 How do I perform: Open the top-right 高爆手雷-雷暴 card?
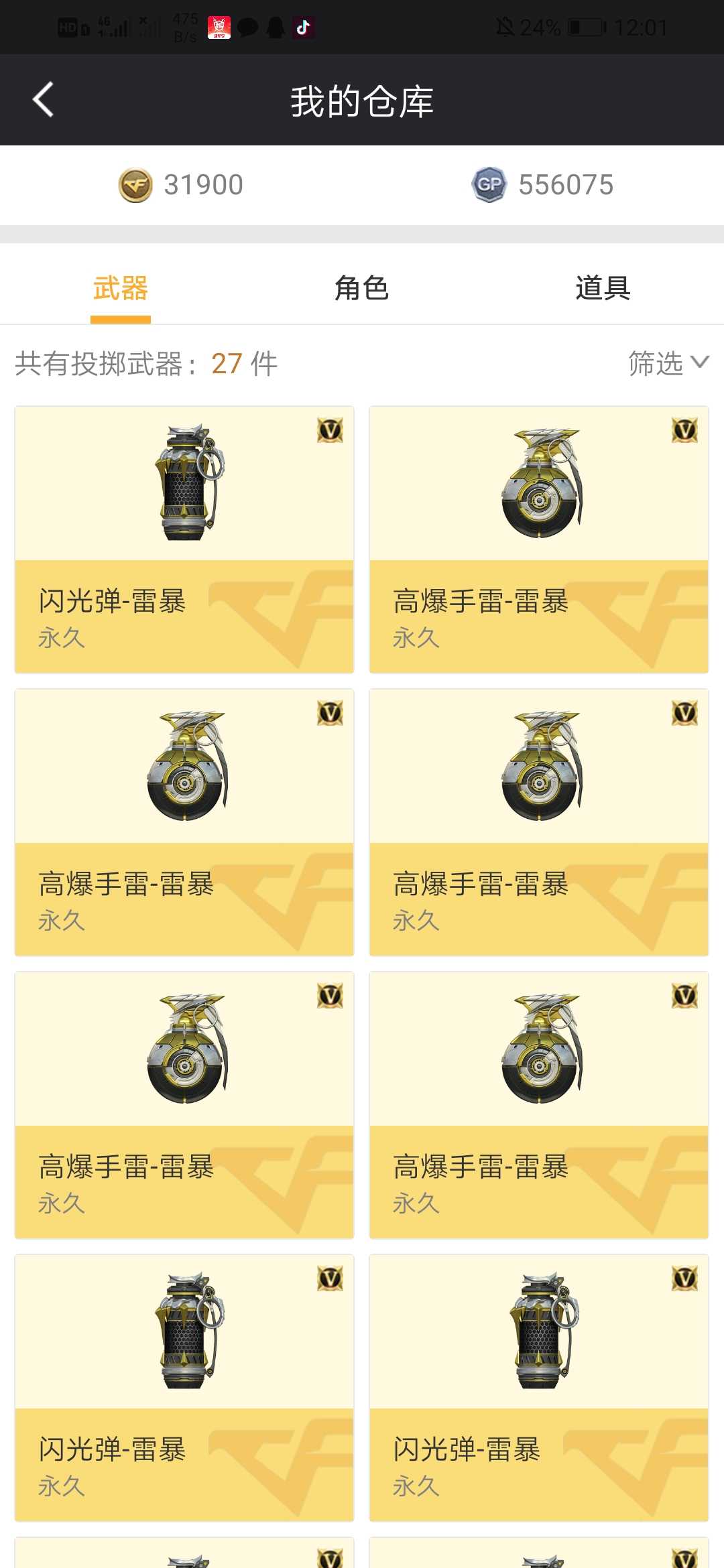click(x=538, y=539)
